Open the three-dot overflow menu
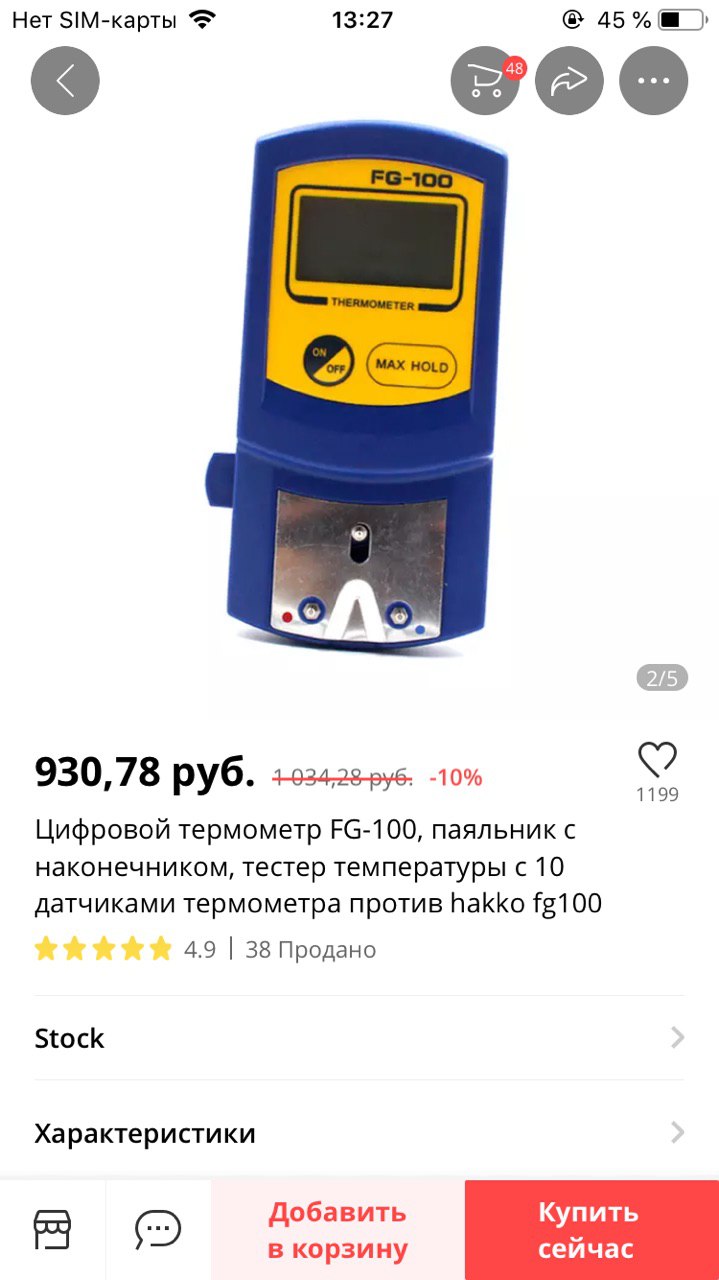Viewport: 719px width, 1280px height. point(653,80)
